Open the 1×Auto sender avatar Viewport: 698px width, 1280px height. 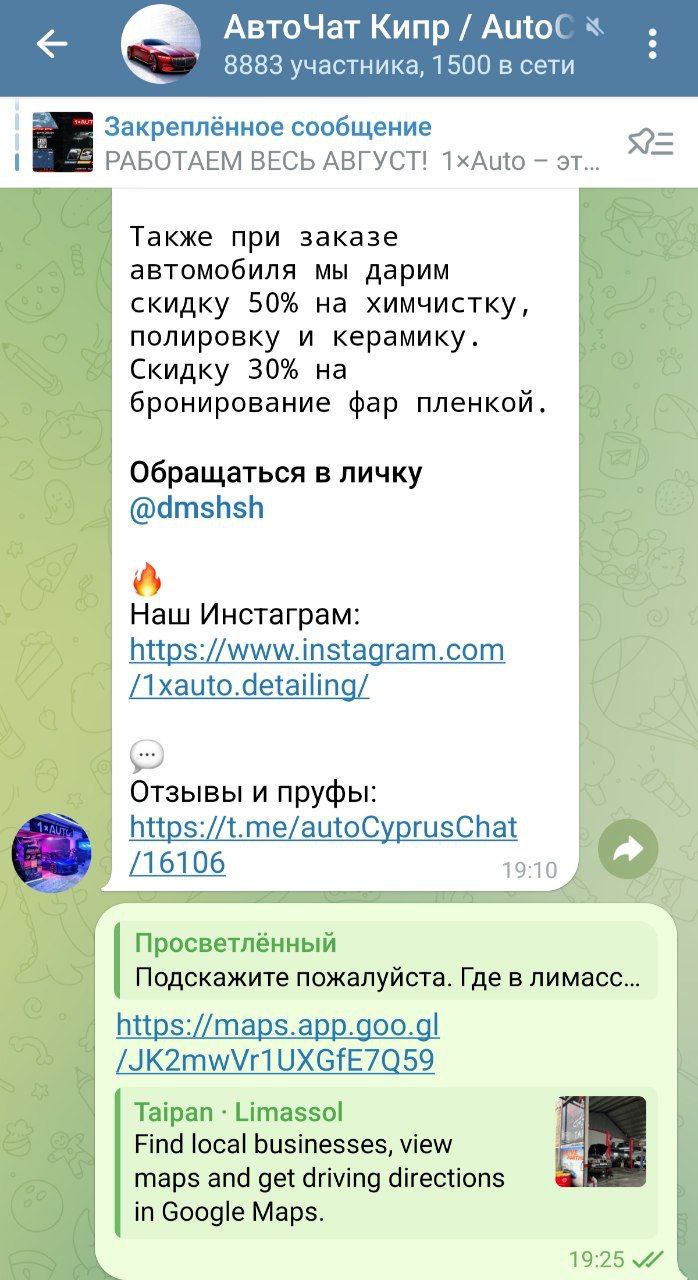52,851
